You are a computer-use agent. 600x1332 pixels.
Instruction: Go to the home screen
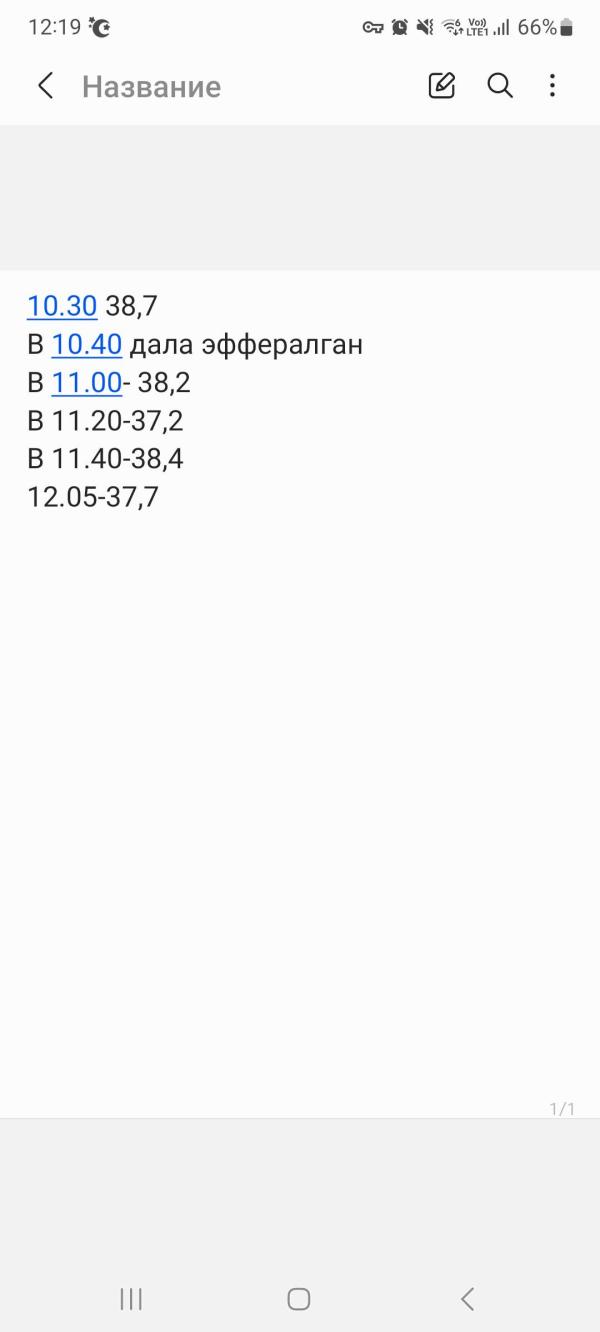point(299,1299)
